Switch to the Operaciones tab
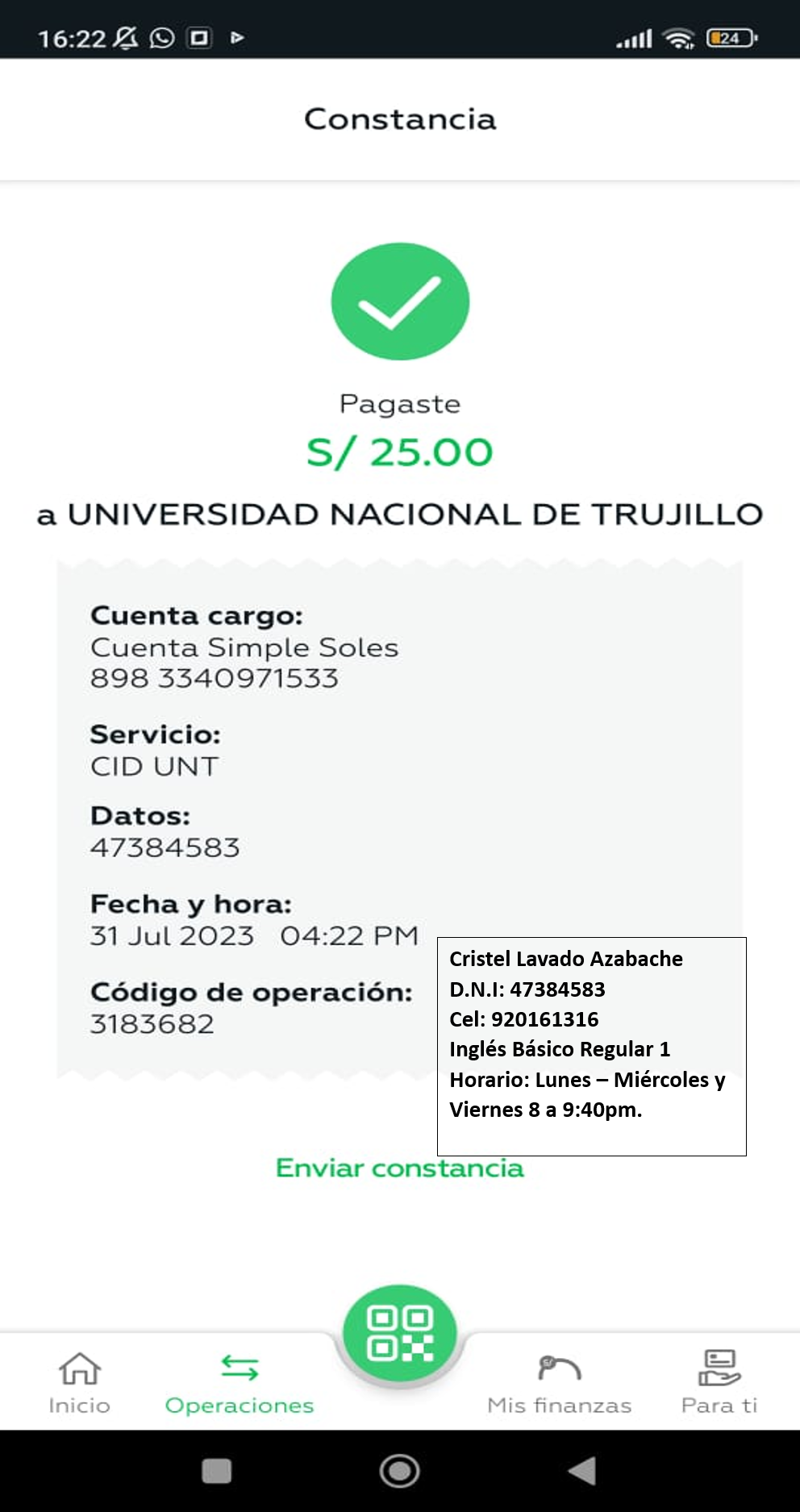This screenshot has width=800, height=1512. coord(240,1383)
